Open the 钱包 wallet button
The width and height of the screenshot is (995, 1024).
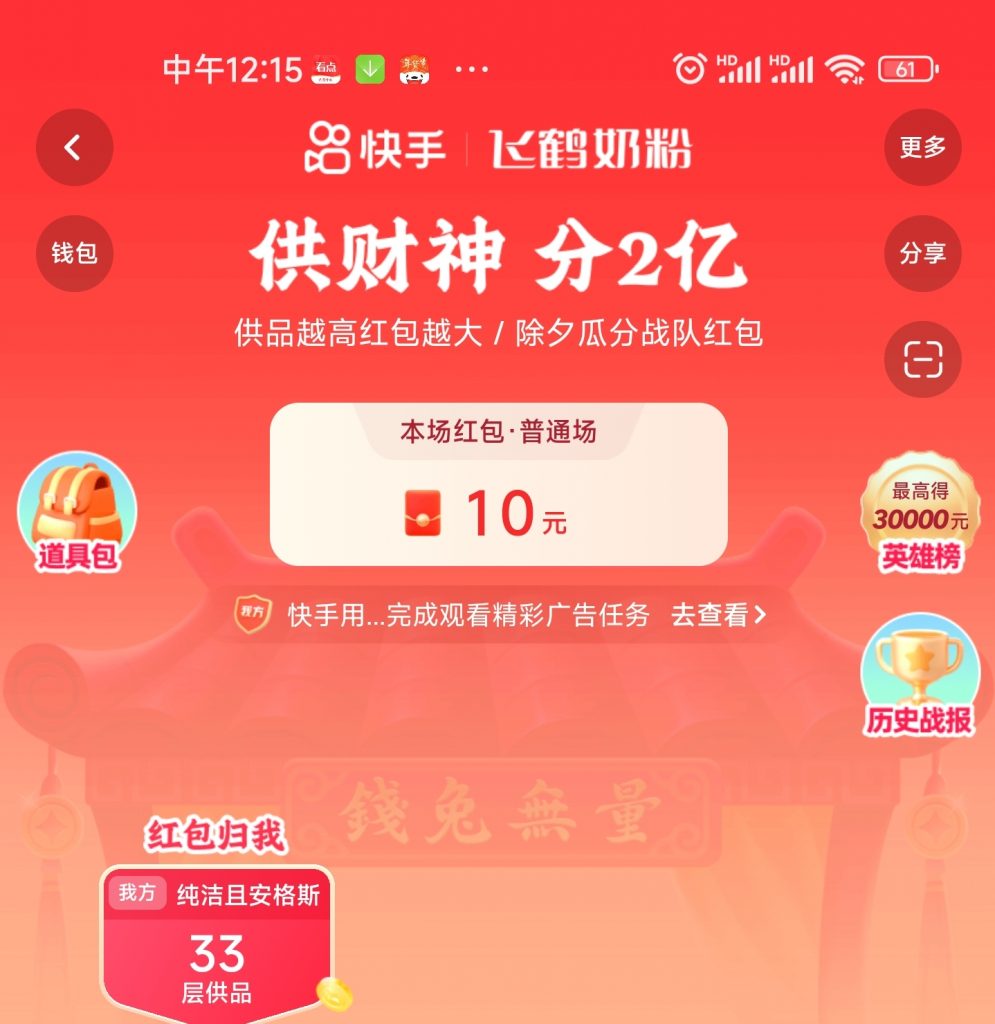point(74,253)
